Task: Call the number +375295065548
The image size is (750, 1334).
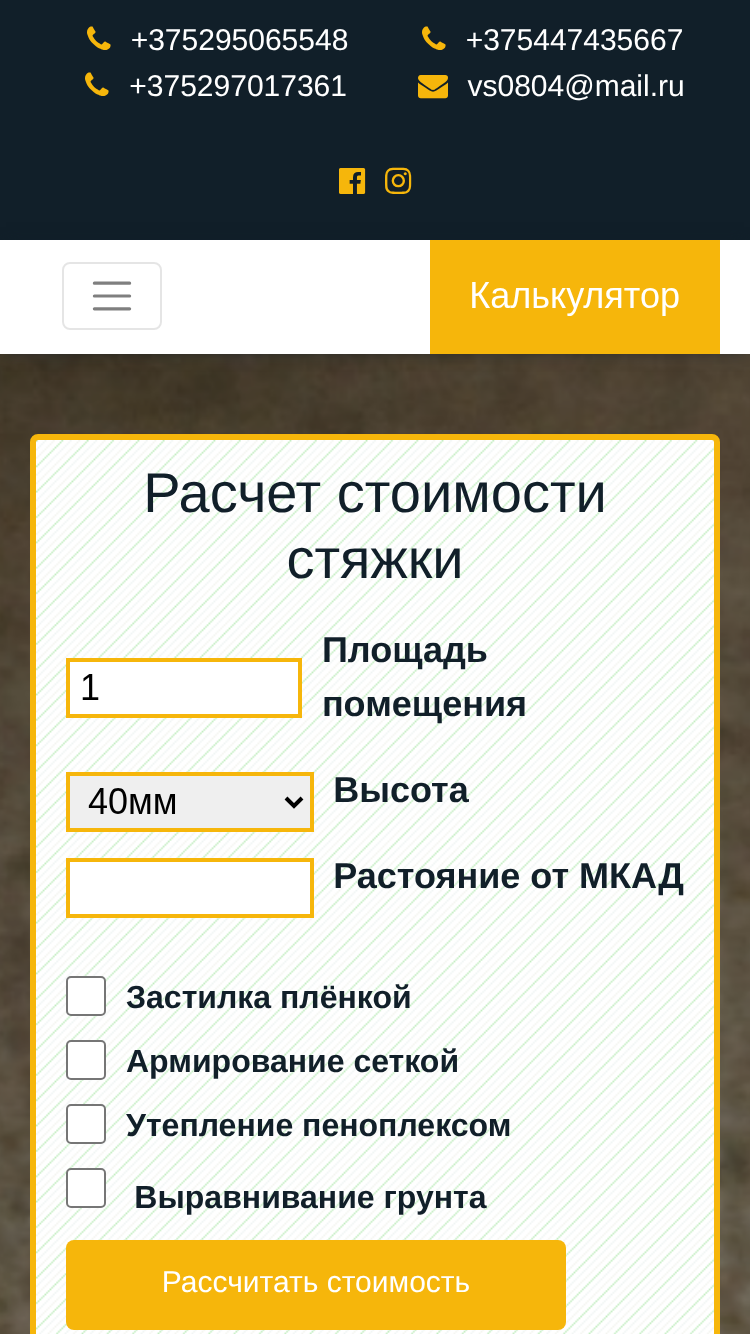Action: [x=239, y=40]
